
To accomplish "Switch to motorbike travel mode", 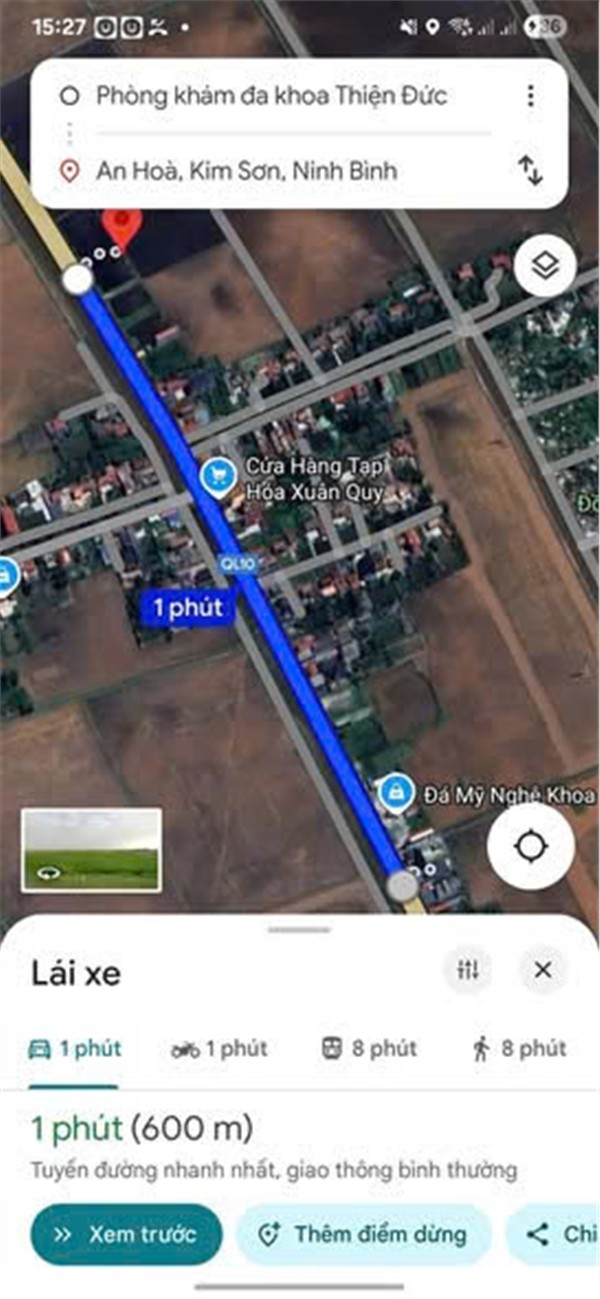I will click(219, 1049).
